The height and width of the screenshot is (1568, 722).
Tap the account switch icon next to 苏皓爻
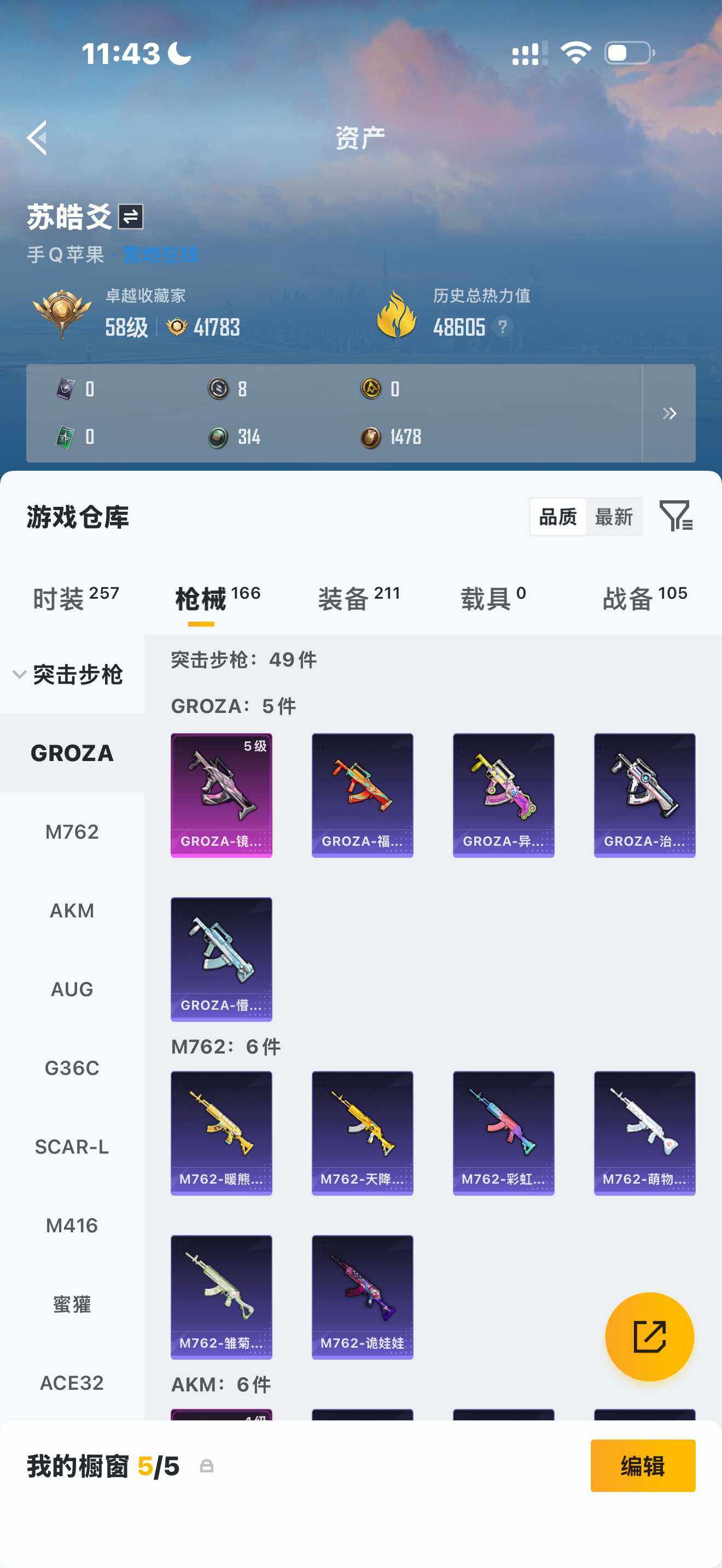tap(131, 217)
